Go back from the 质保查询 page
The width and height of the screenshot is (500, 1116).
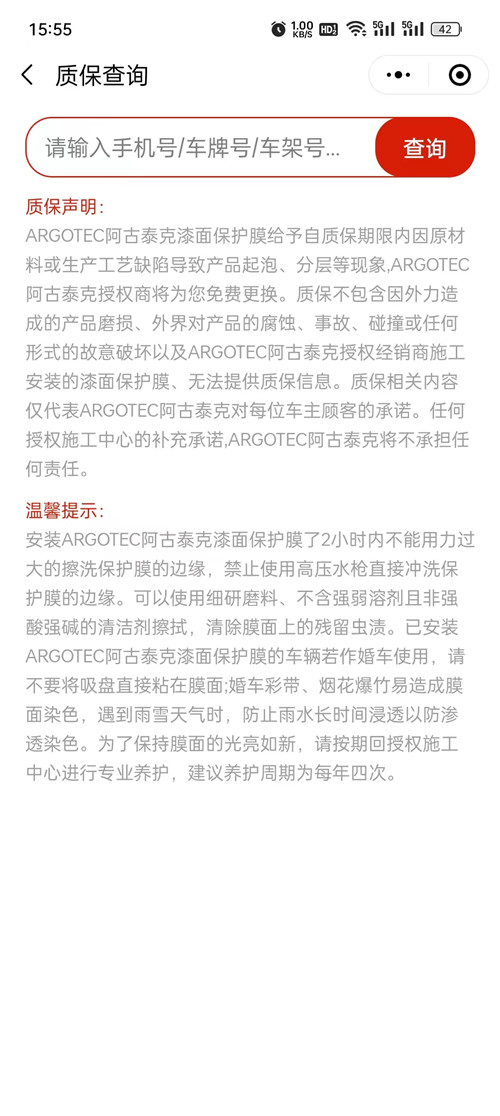coord(27,75)
